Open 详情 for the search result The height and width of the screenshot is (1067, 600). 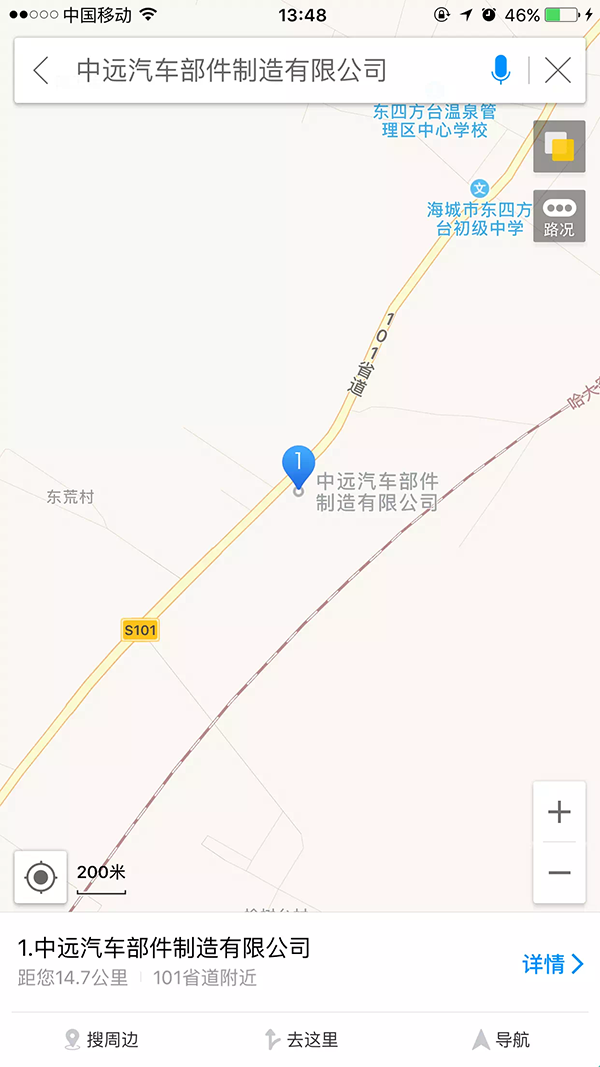[553, 964]
